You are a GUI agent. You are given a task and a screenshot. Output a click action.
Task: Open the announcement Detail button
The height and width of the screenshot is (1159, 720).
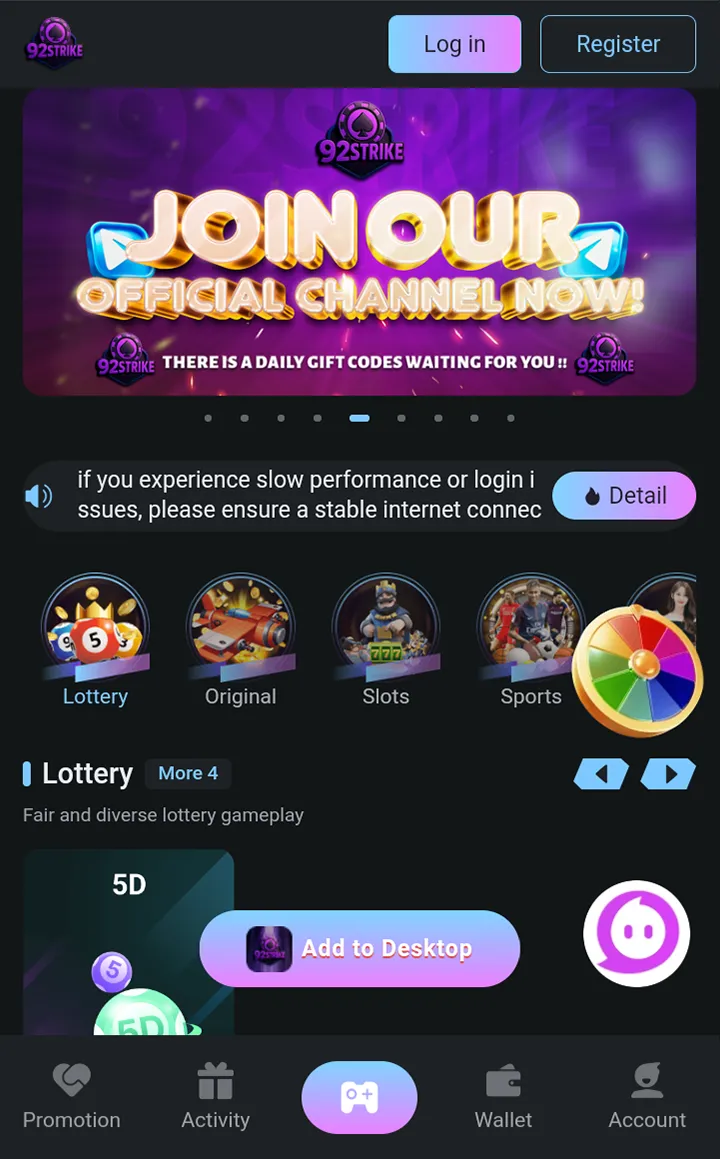click(624, 496)
